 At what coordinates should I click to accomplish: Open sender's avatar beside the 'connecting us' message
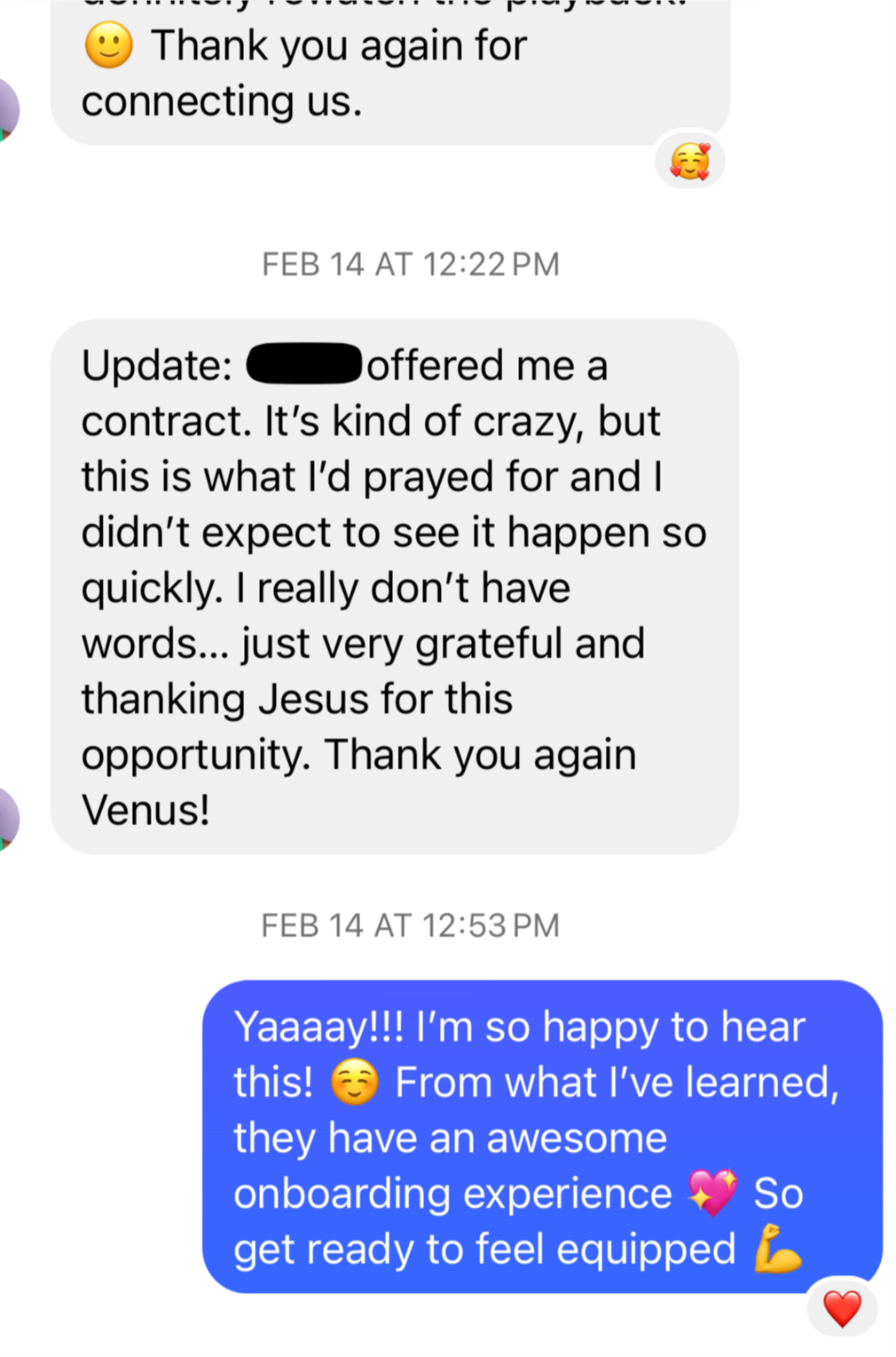click(x=8, y=110)
